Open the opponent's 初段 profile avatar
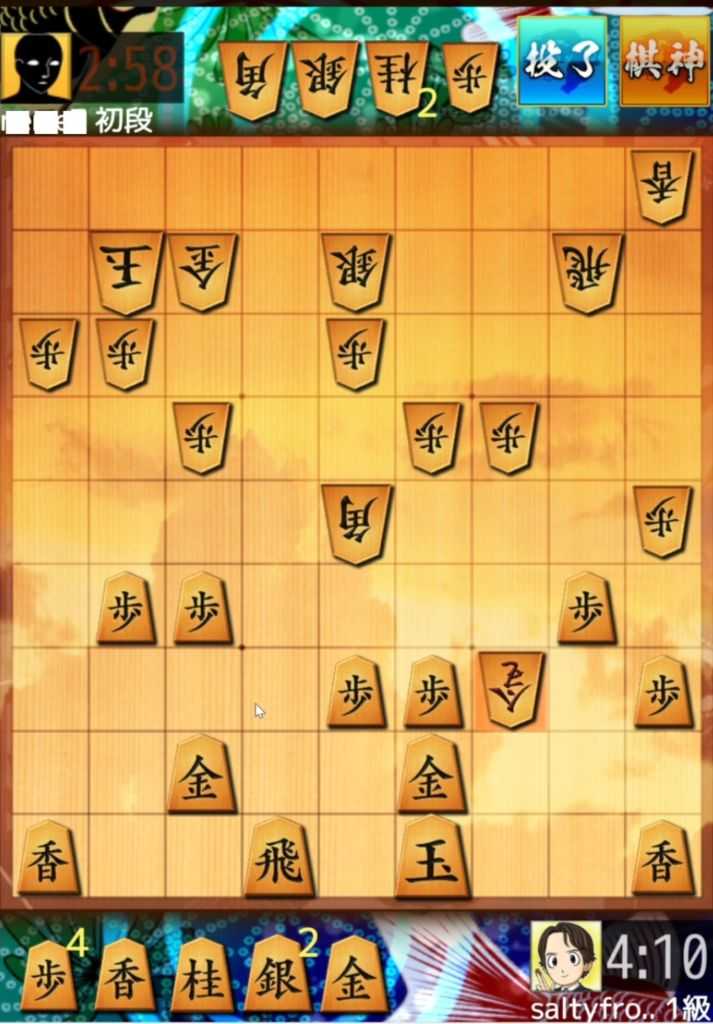Screen dimensions: 713x1024 (36, 67)
